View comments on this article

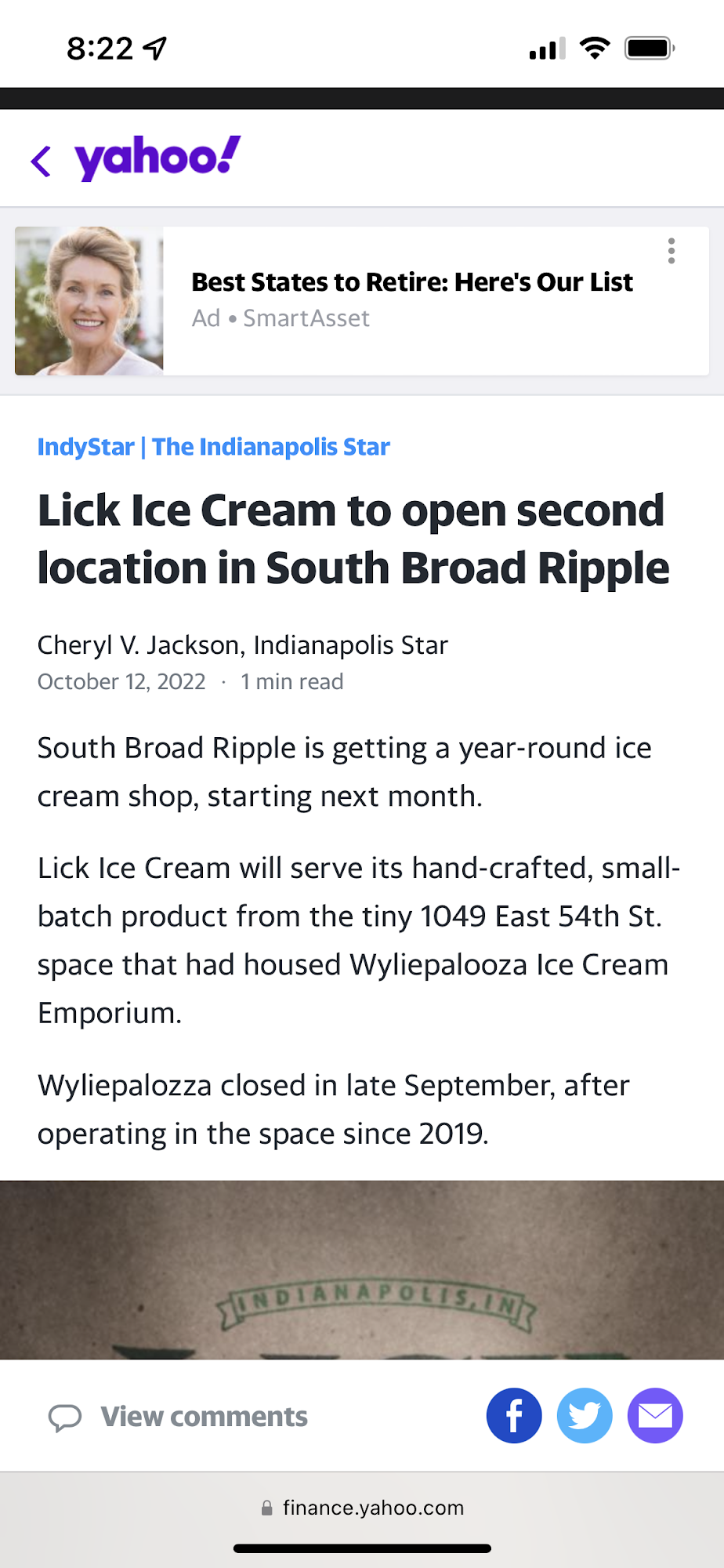[x=178, y=1417]
